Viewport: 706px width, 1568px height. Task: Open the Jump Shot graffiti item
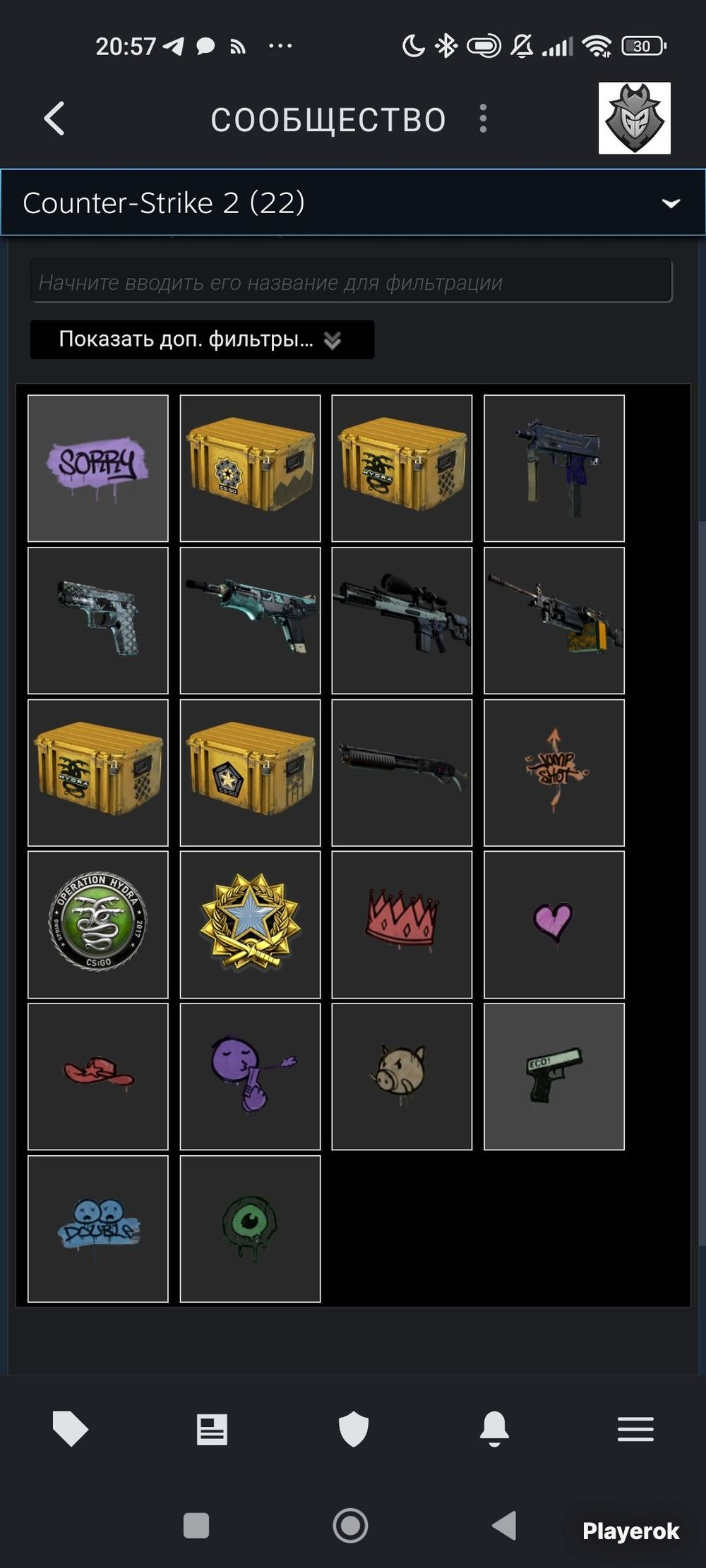point(554,773)
